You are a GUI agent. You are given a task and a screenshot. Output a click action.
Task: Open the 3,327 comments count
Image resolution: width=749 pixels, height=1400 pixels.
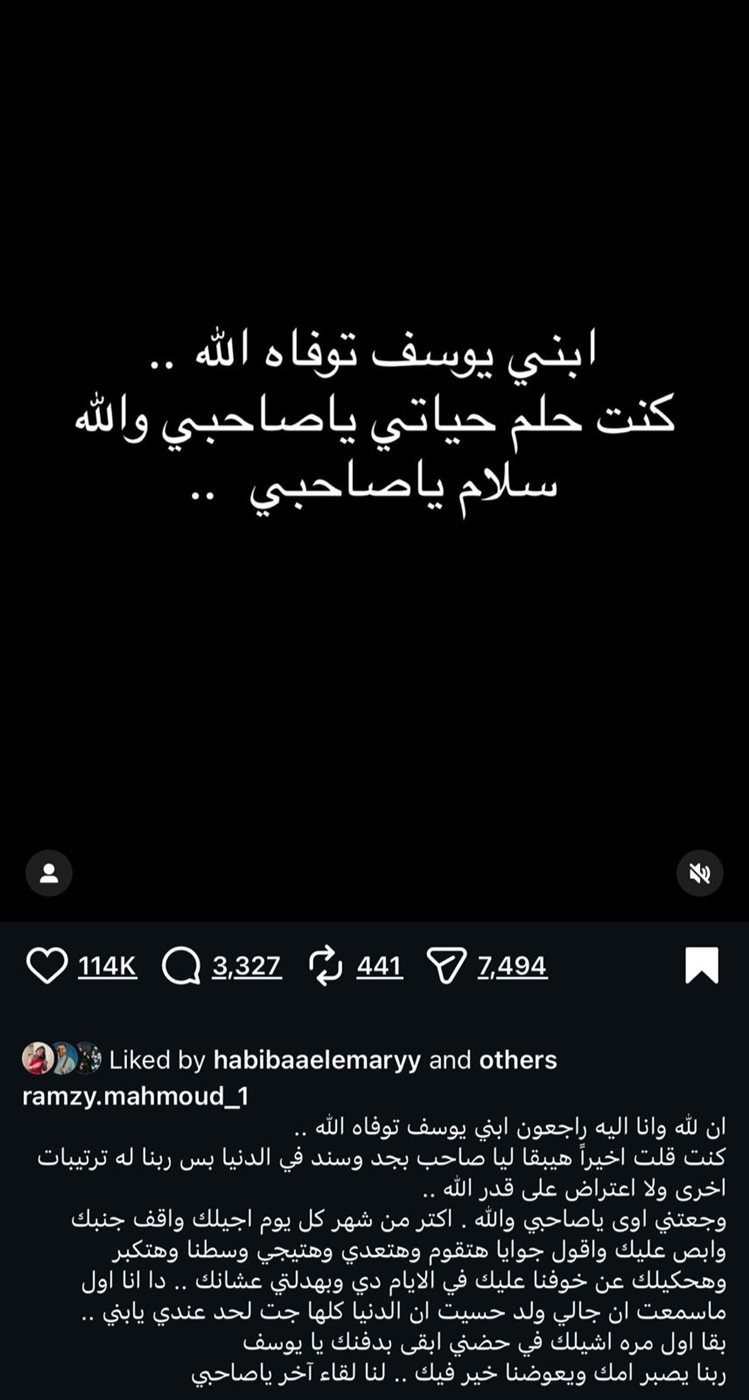(246, 966)
